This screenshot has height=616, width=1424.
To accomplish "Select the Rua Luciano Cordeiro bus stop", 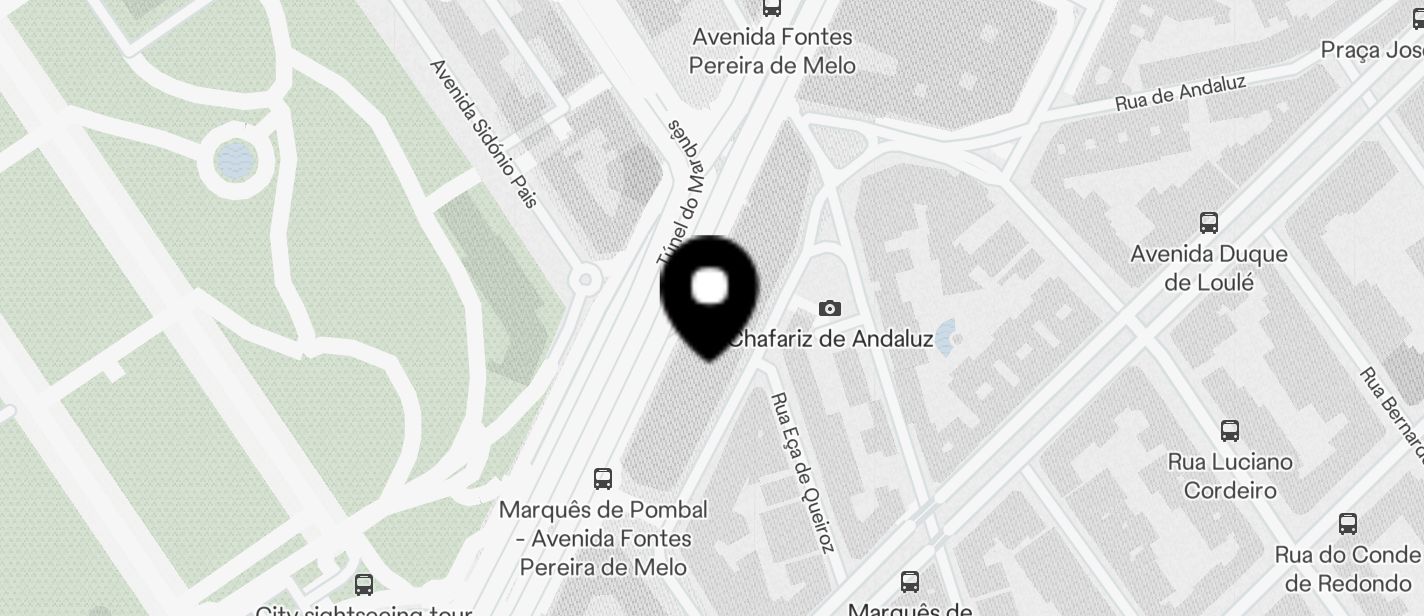I will click(x=1229, y=431).
